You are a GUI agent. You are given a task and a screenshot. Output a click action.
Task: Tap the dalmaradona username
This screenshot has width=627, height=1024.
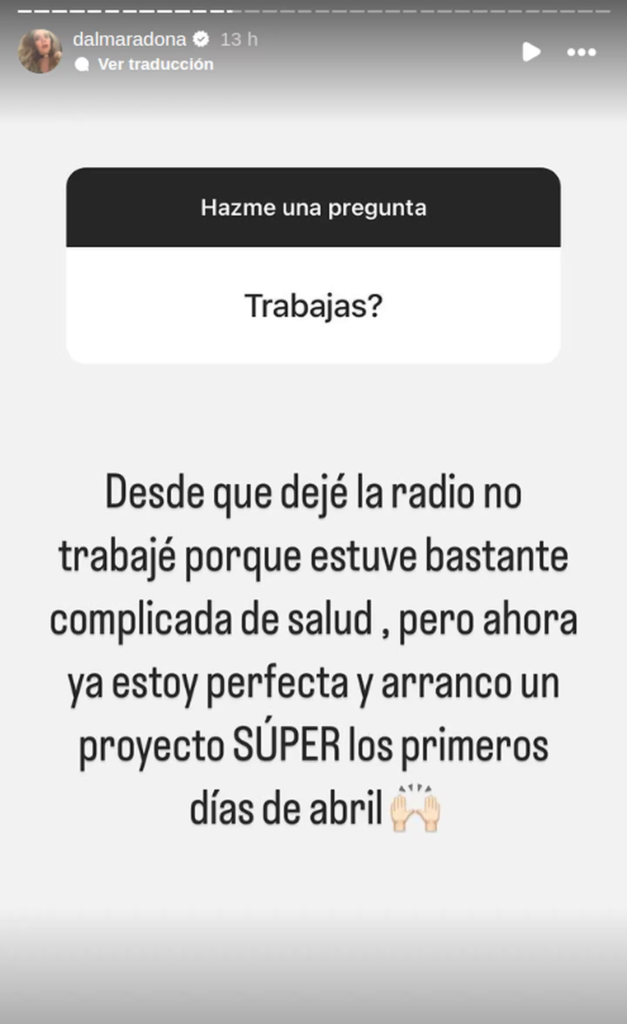point(129,39)
